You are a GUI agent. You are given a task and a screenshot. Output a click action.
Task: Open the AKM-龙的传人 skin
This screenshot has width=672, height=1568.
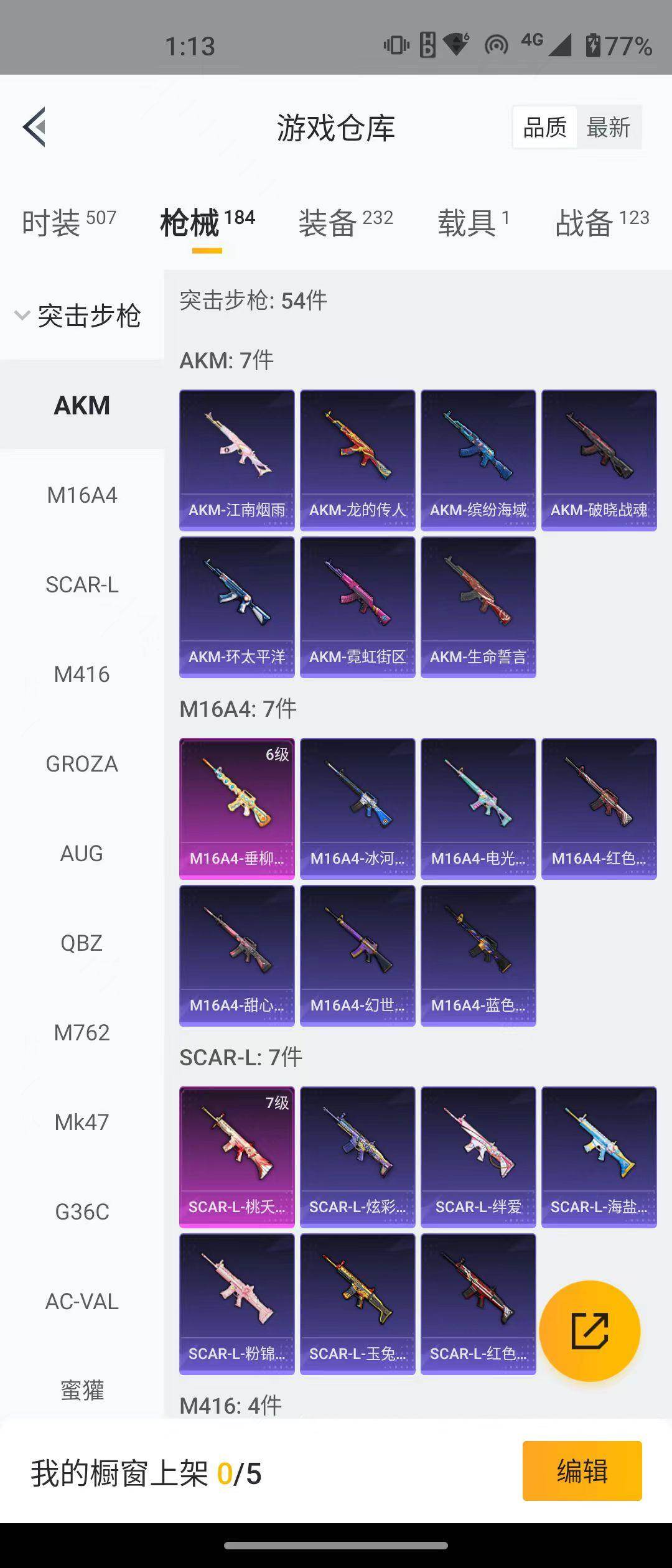tap(358, 460)
